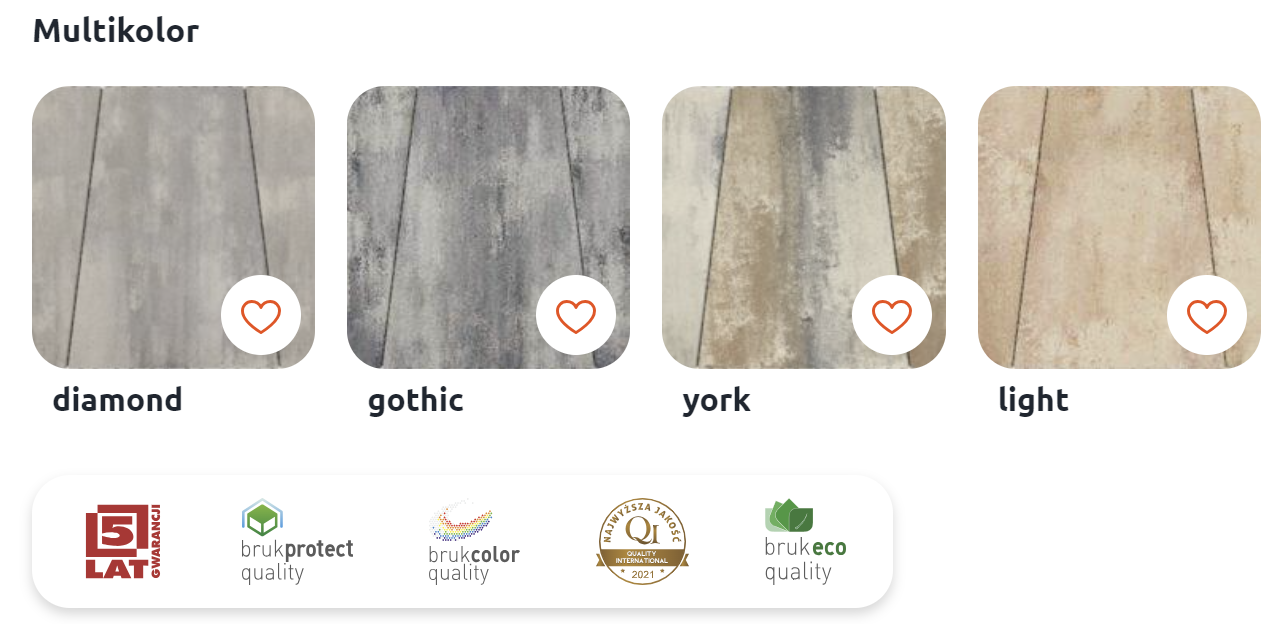Favorite the gothic color
This screenshot has height=624, width=1283.
[x=576, y=316]
